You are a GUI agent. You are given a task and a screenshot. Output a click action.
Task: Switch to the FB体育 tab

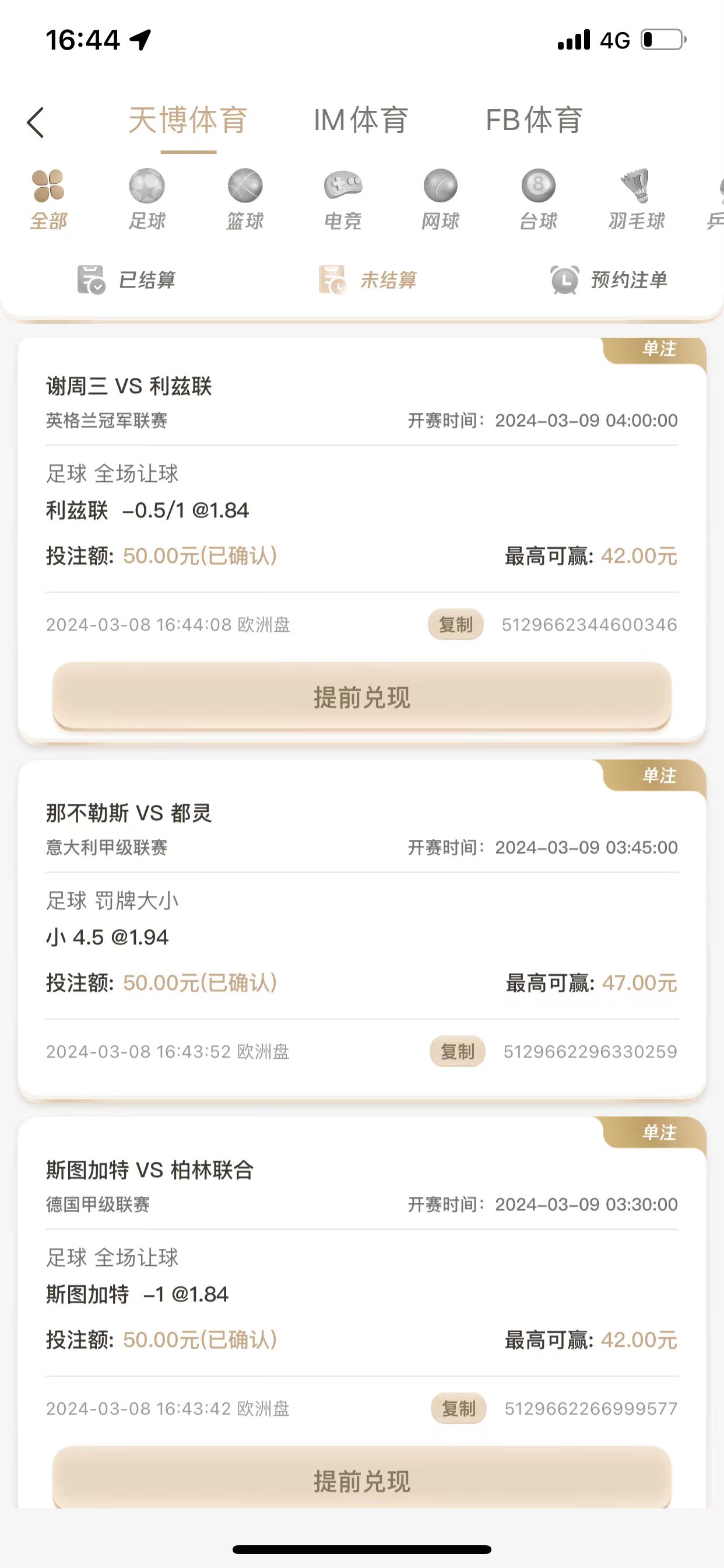tap(533, 120)
